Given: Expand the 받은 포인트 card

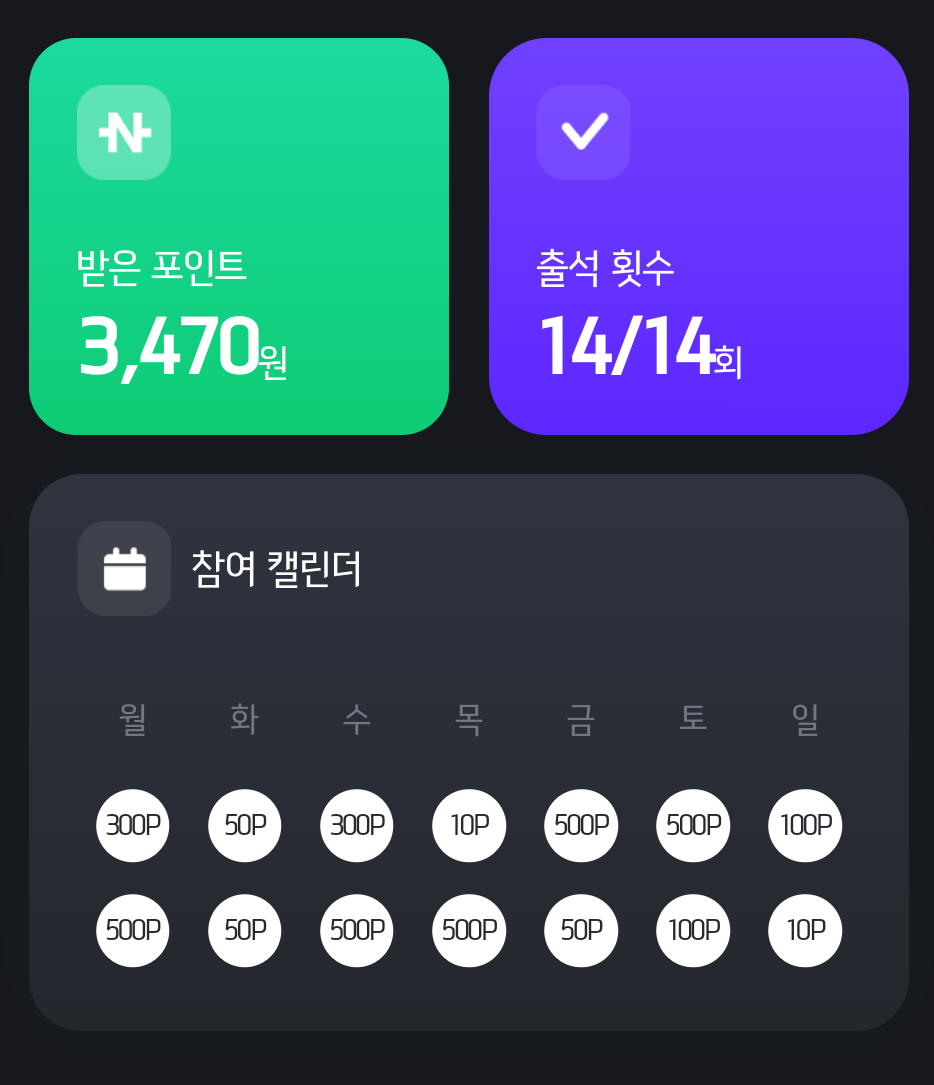Looking at the screenshot, I should tap(239, 237).
